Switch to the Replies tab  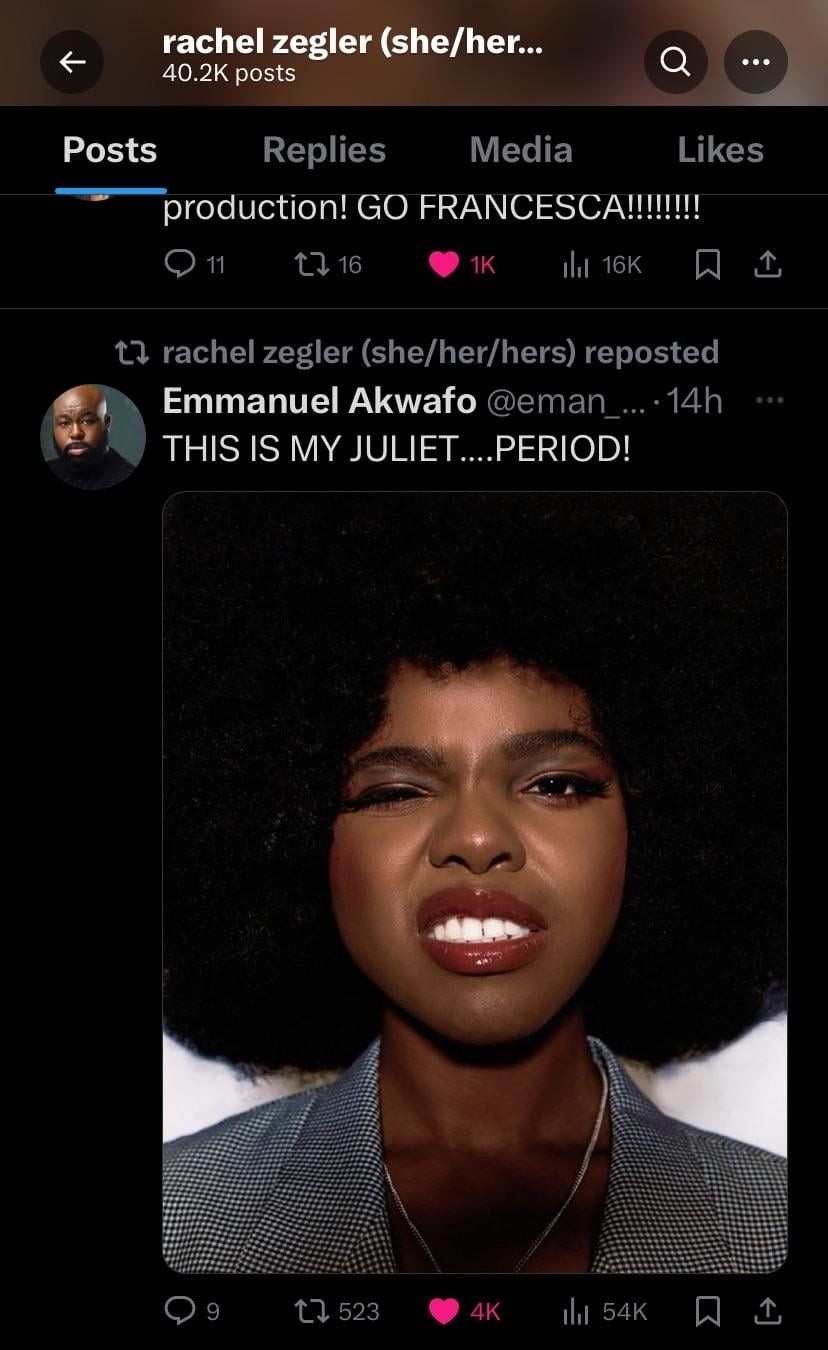click(323, 150)
